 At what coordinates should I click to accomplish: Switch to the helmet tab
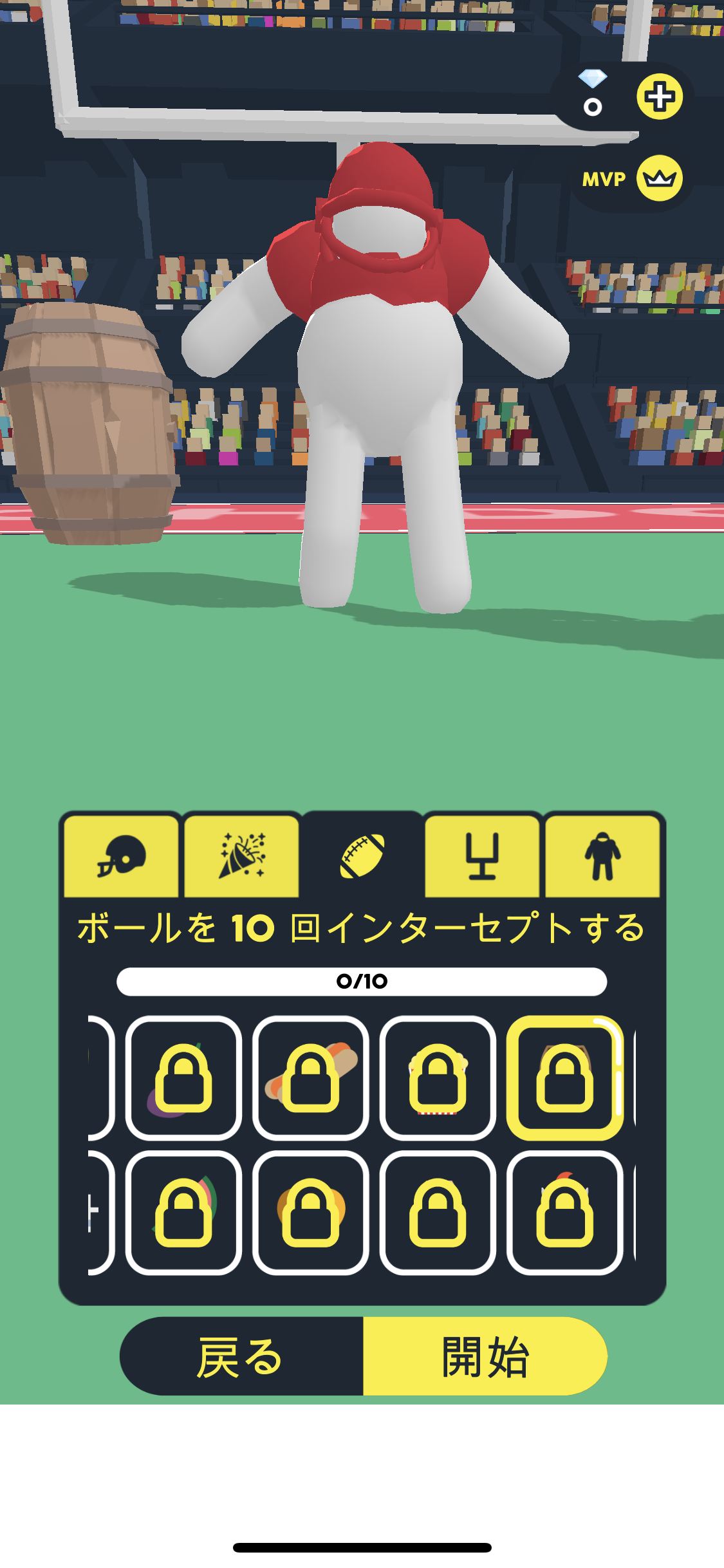coord(121,856)
